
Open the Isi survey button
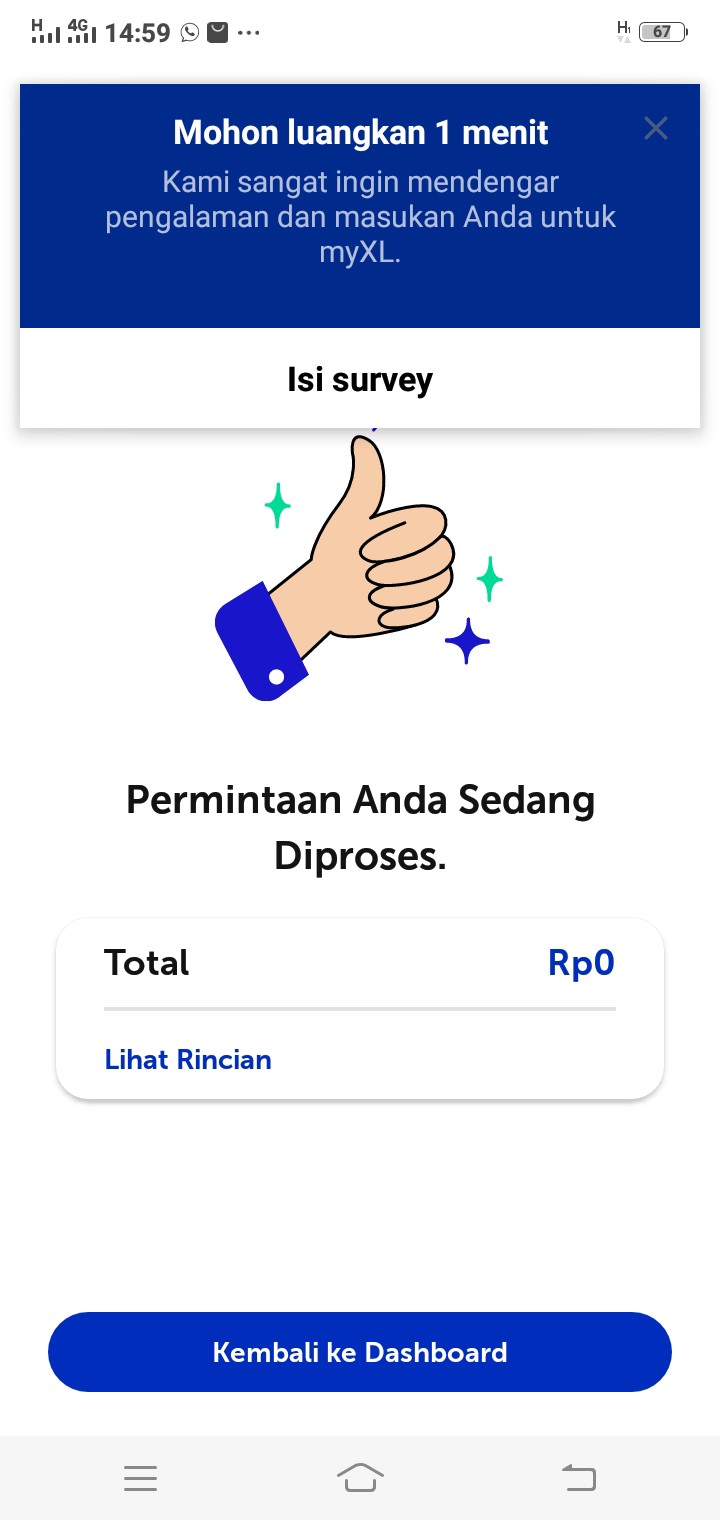pos(360,380)
